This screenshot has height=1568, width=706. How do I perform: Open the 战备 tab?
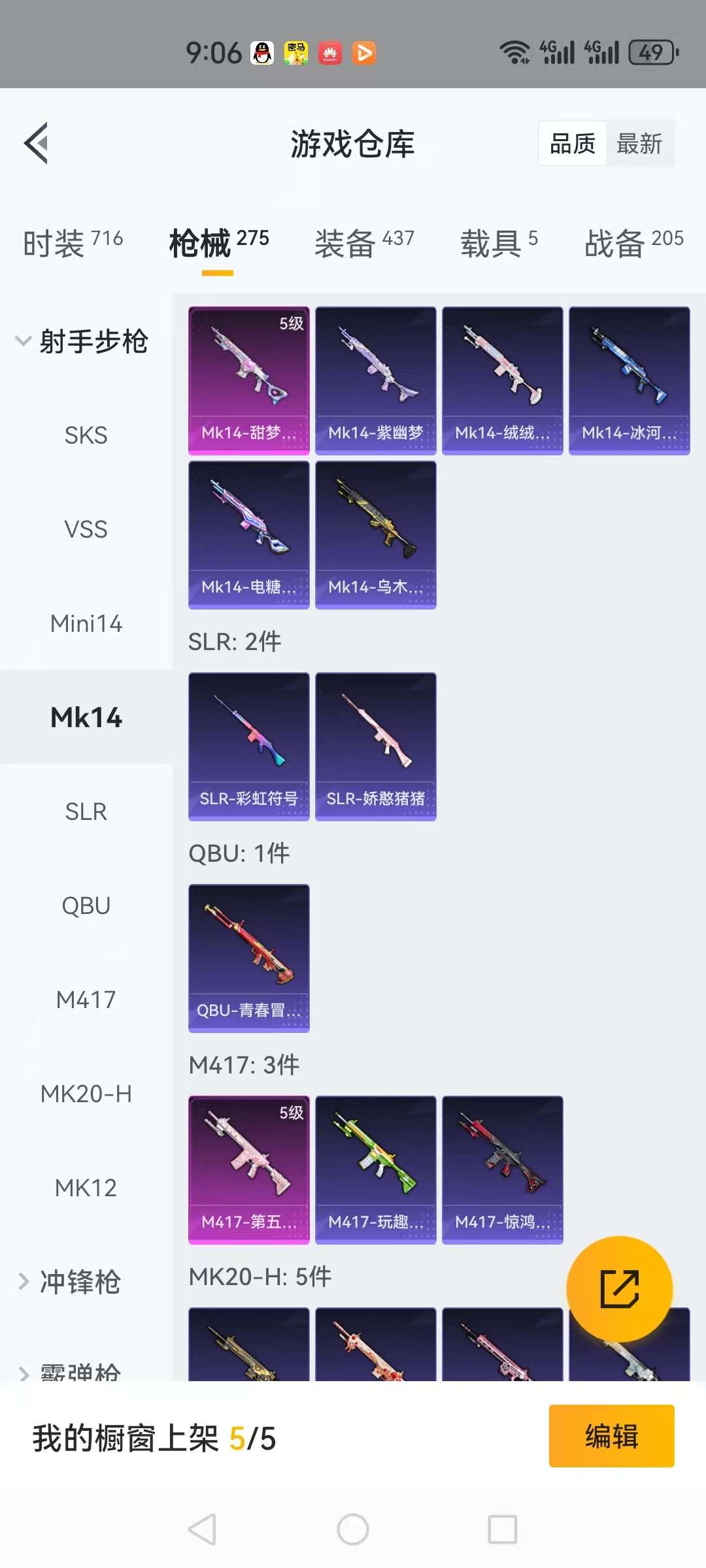click(633, 243)
